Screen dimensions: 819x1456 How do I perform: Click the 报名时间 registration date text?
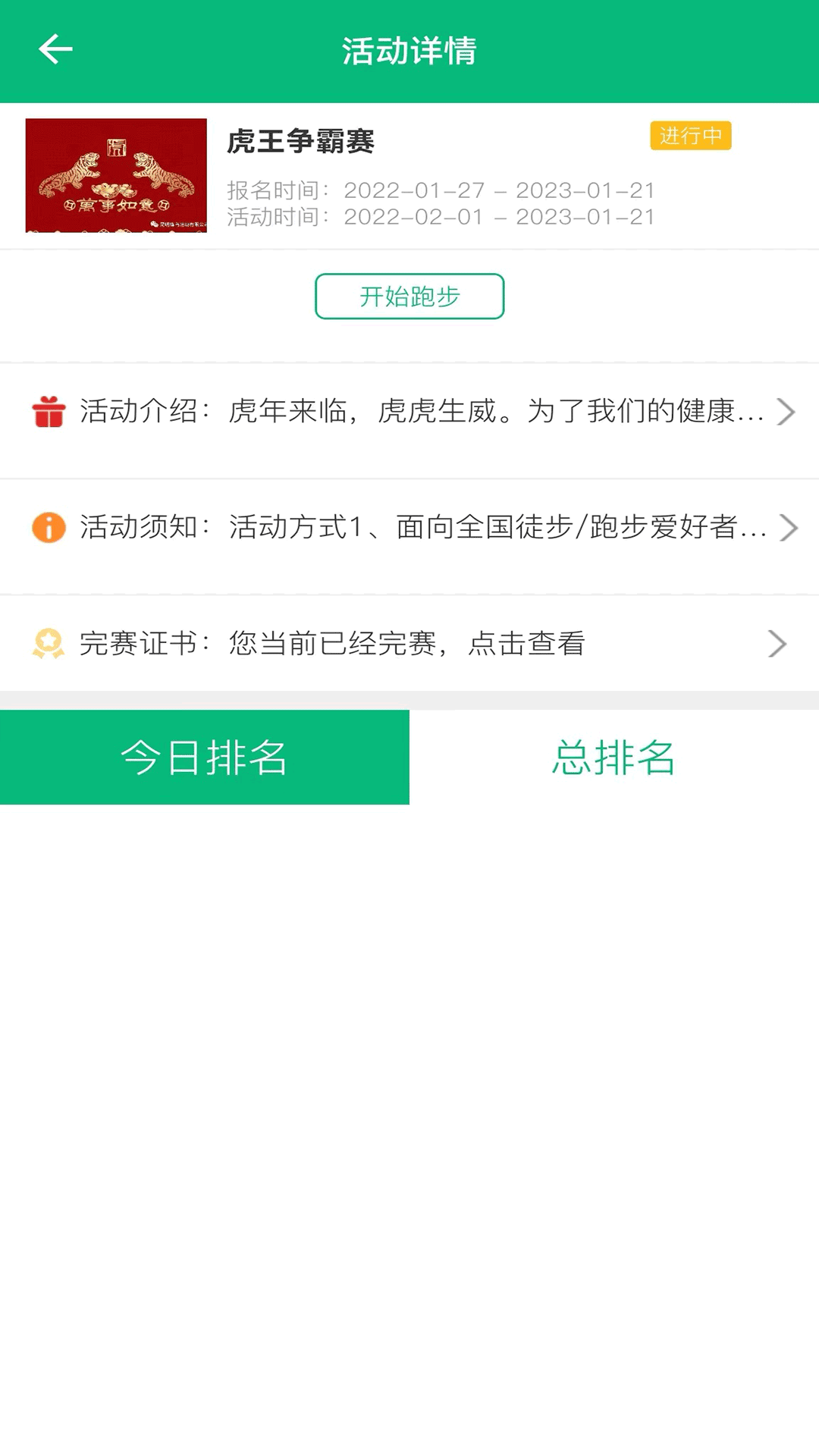tap(438, 191)
